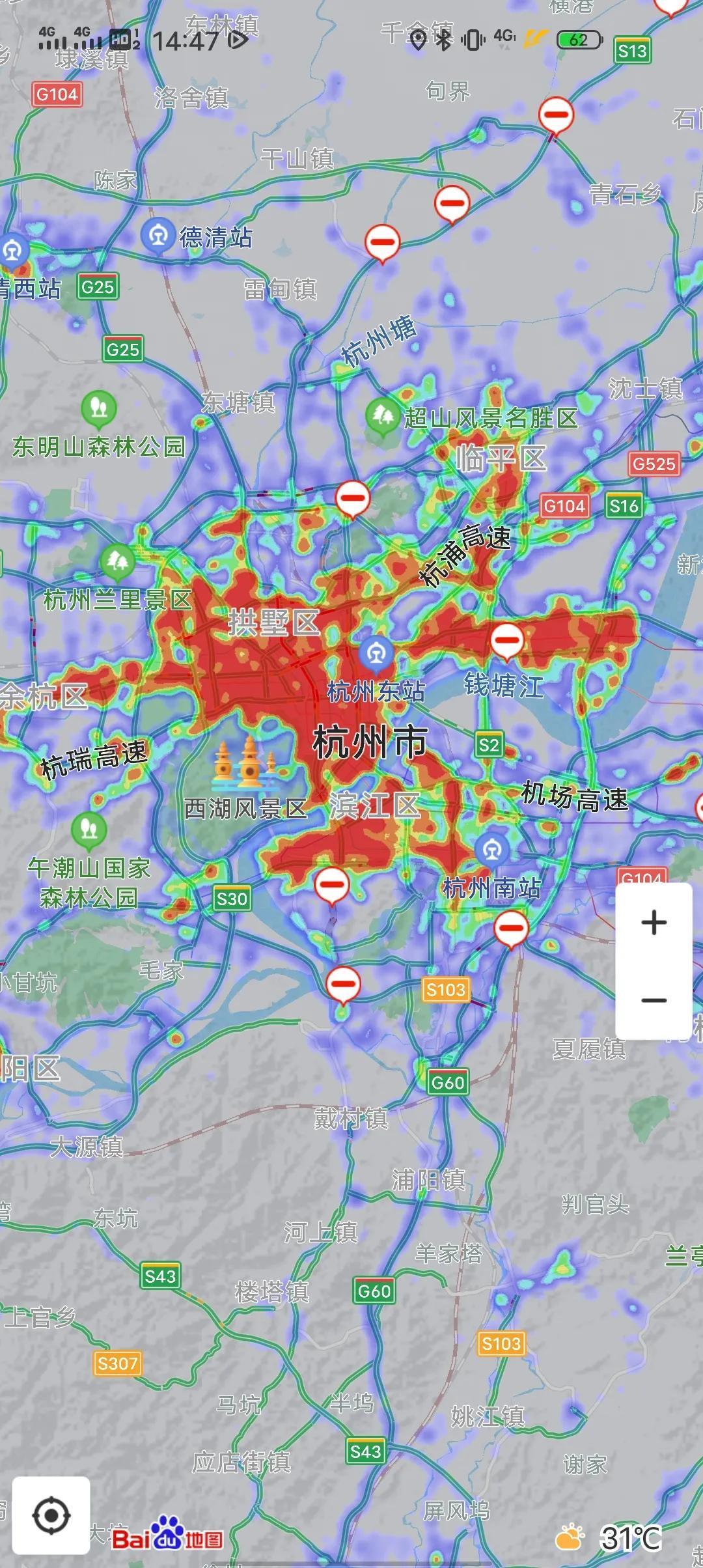Tap the 杭州兰里景区 marker
This screenshot has width=703, height=1568.
click(118, 561)
